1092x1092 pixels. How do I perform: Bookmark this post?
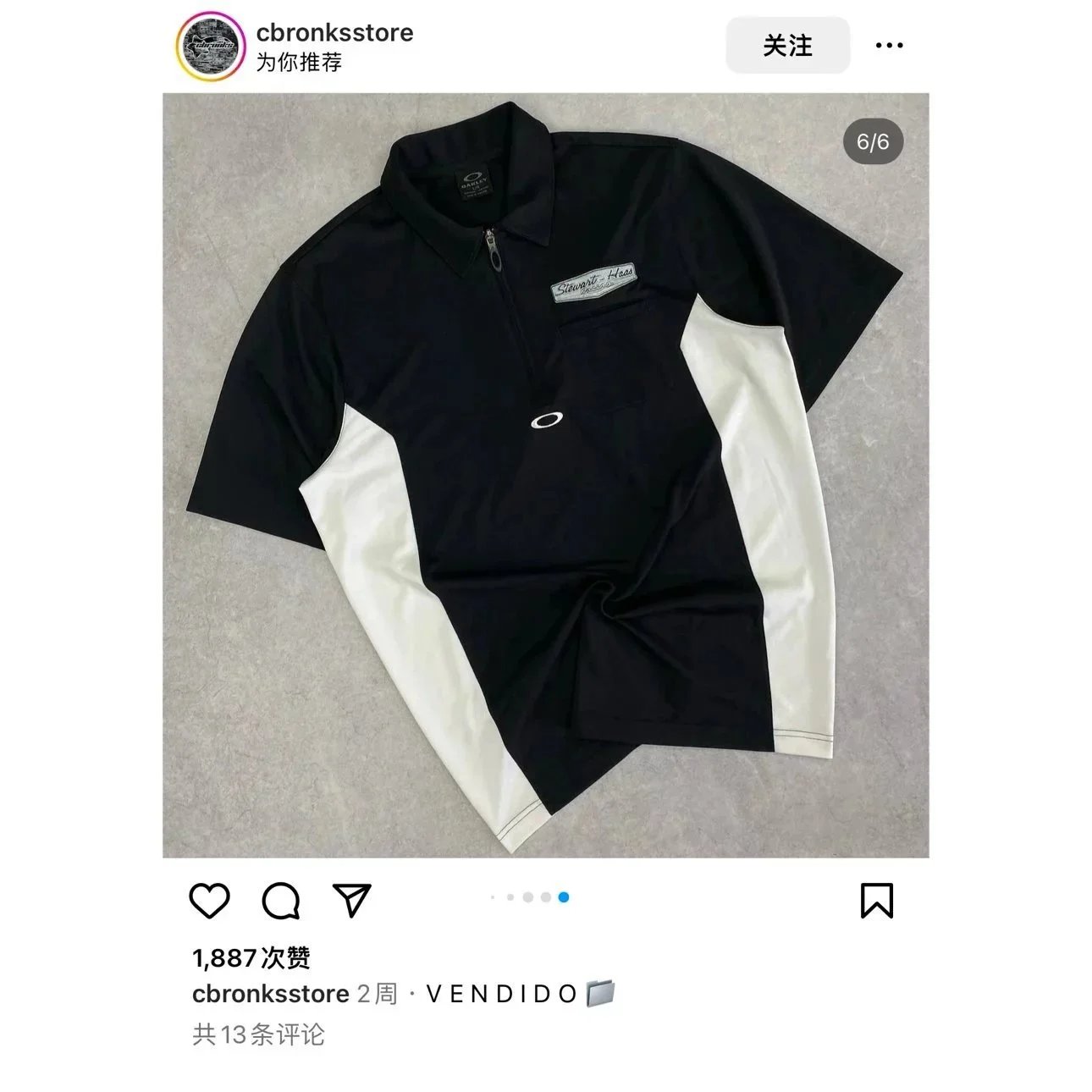(x=876, y=901)
